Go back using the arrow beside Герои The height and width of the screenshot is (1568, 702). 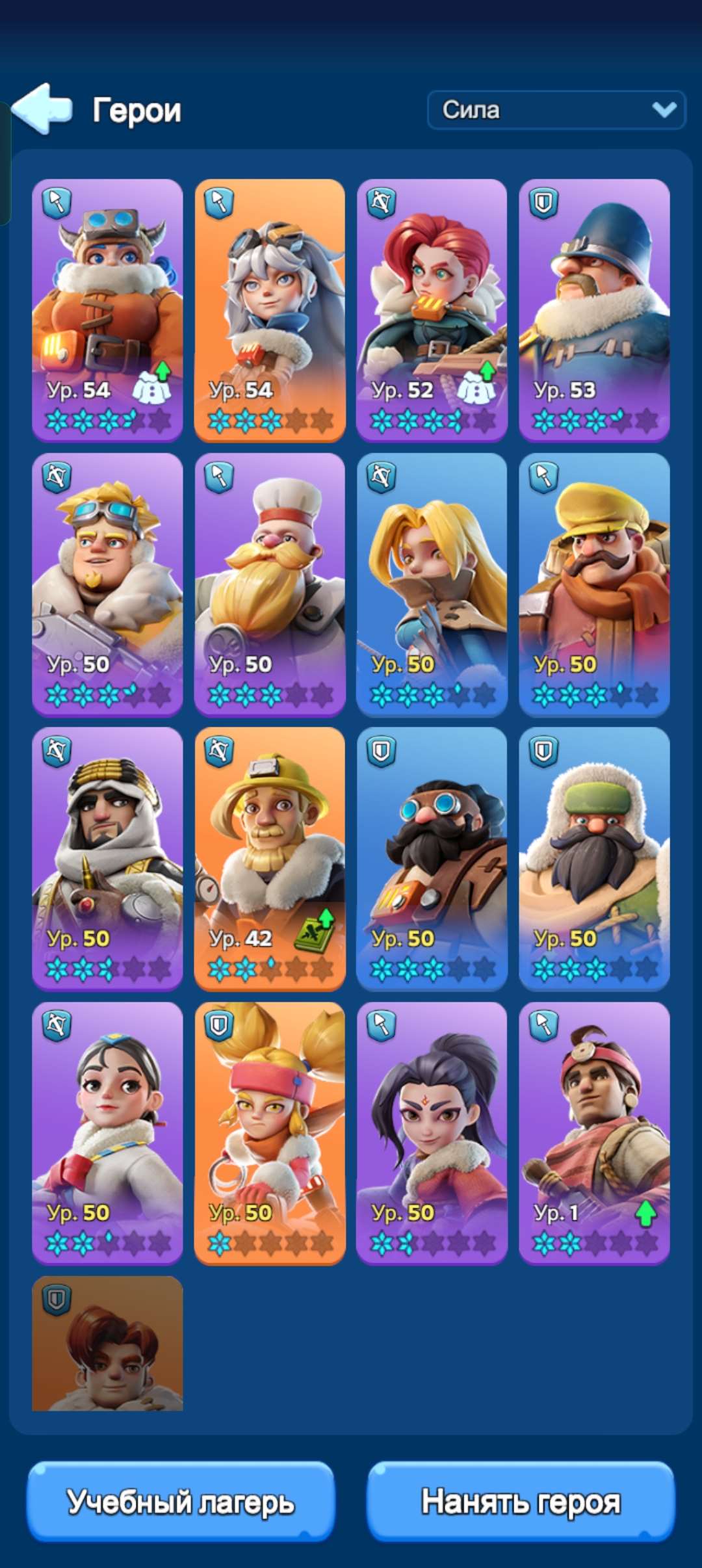pyautogui.click(x=42, y=108)
